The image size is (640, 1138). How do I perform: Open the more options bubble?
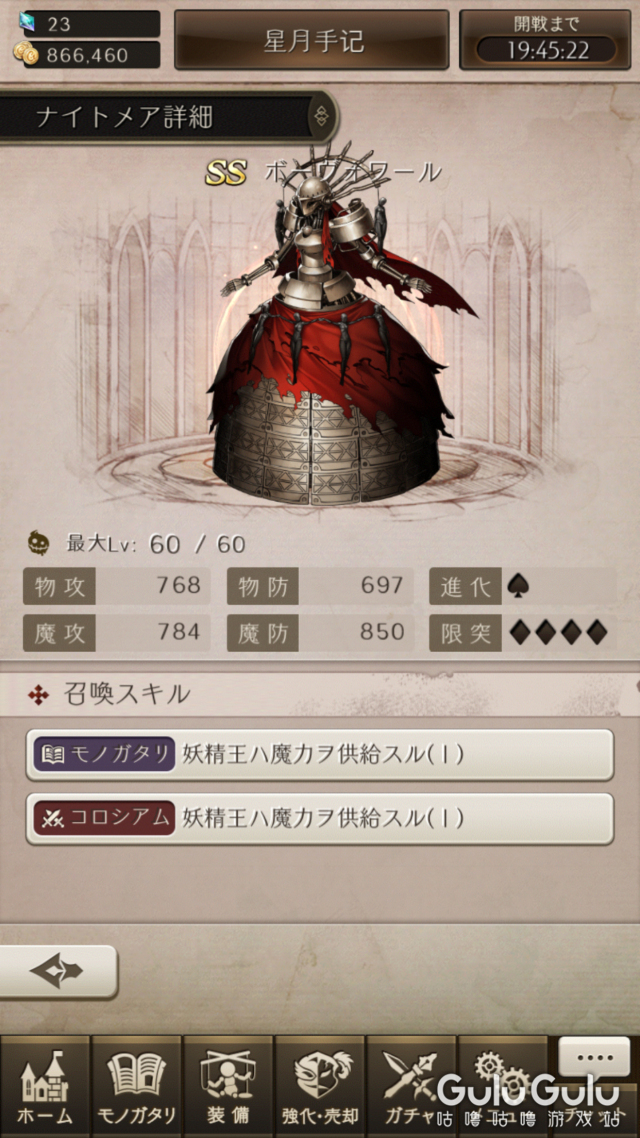pyautogui.click(x=594, y=1056)
